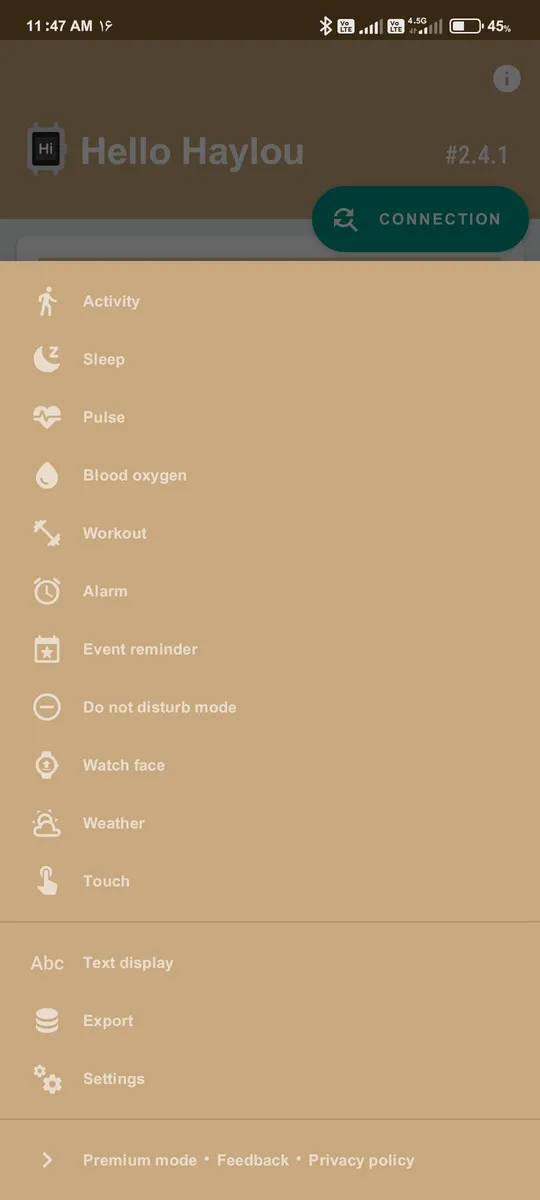This screenshot has height=1200, width=540.
Task: Go to Do not disturb mode
Action: [x=270, y=707]
